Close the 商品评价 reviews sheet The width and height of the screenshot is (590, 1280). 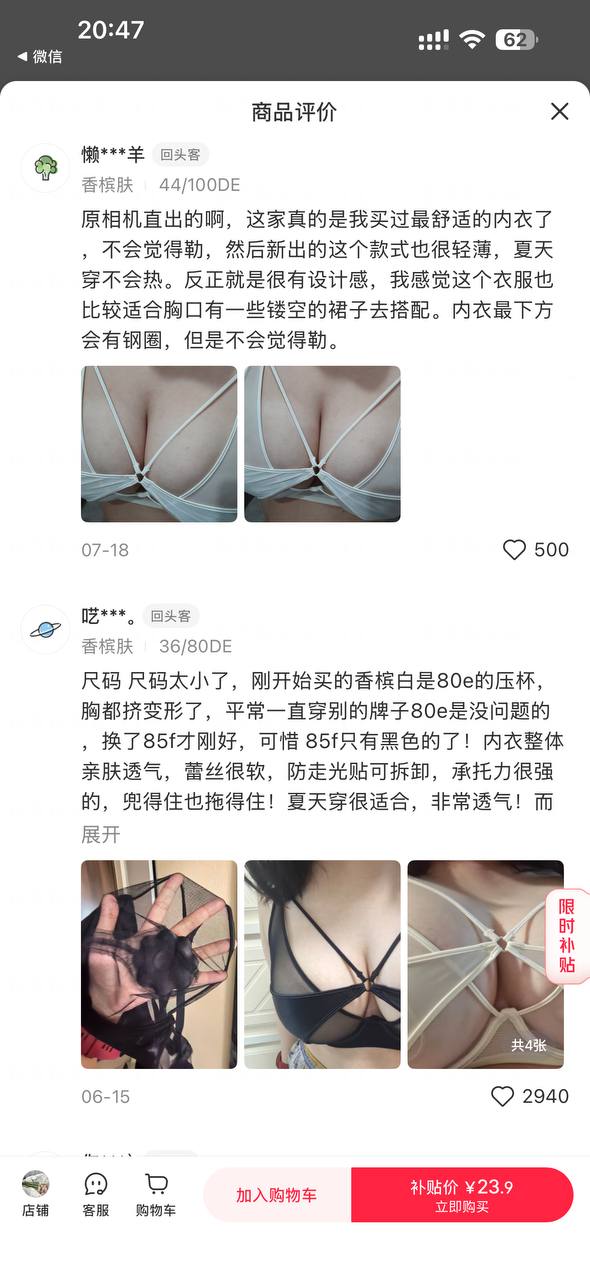(x=559, y=111)
